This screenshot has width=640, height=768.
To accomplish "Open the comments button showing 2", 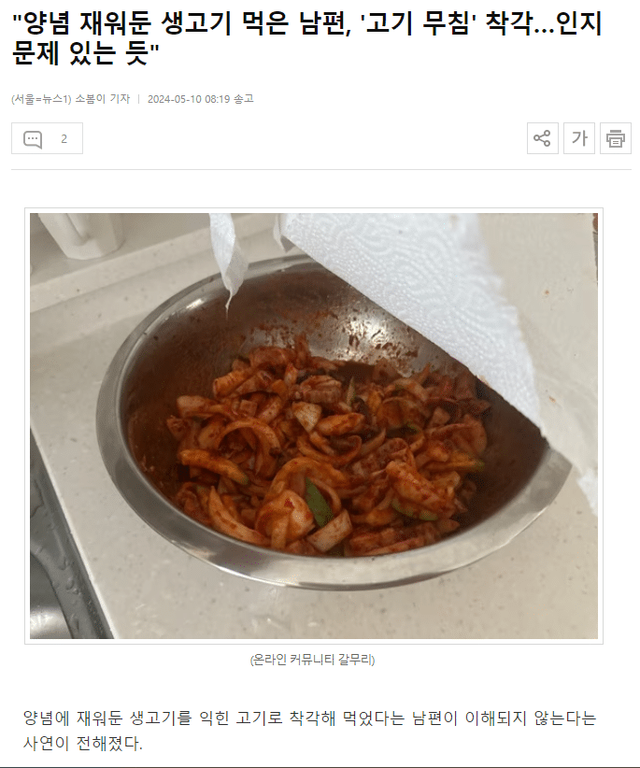I will click(x=47, y=139).
